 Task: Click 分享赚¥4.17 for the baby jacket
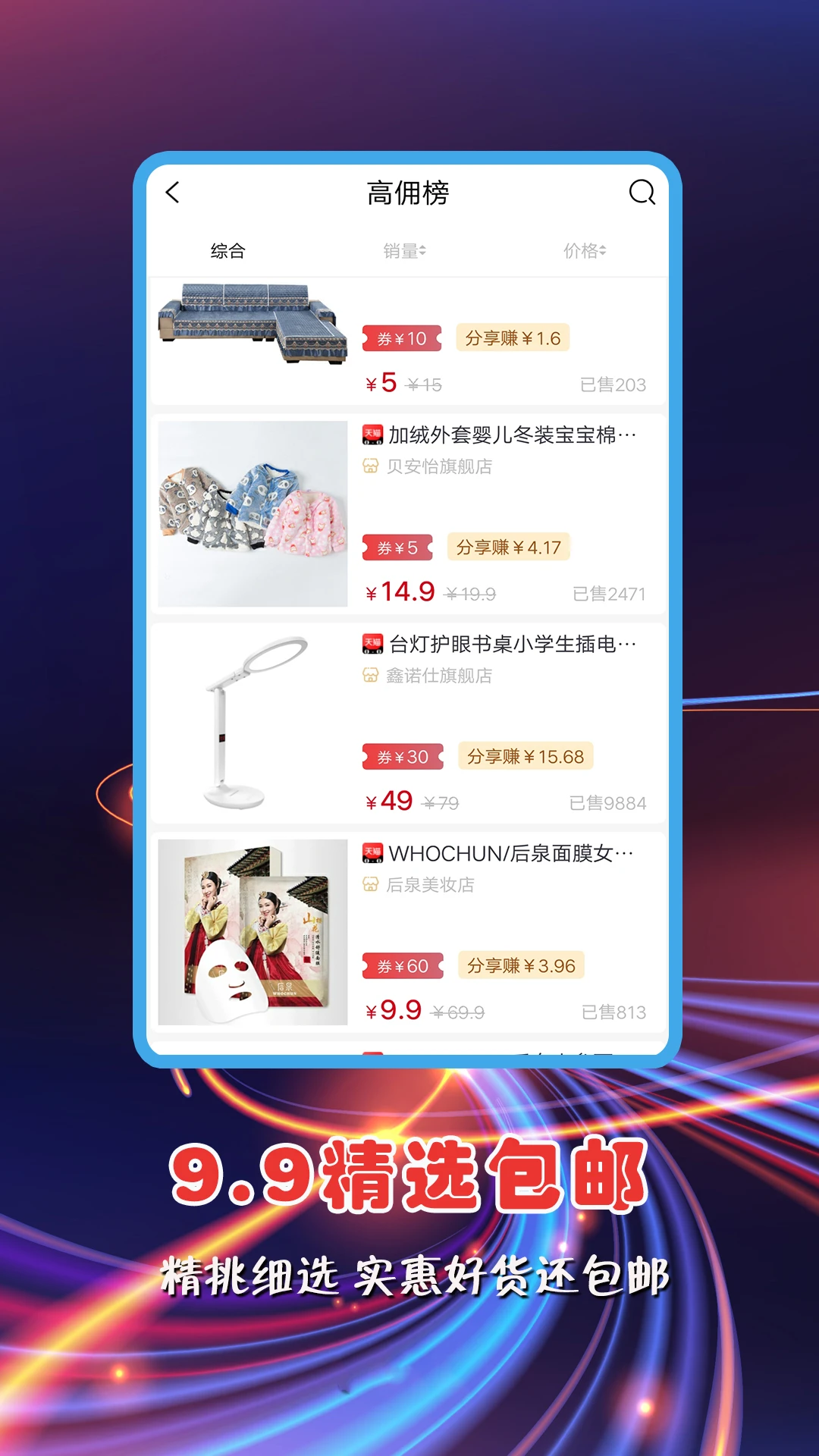pyautogui.click(x=510, y=546)
